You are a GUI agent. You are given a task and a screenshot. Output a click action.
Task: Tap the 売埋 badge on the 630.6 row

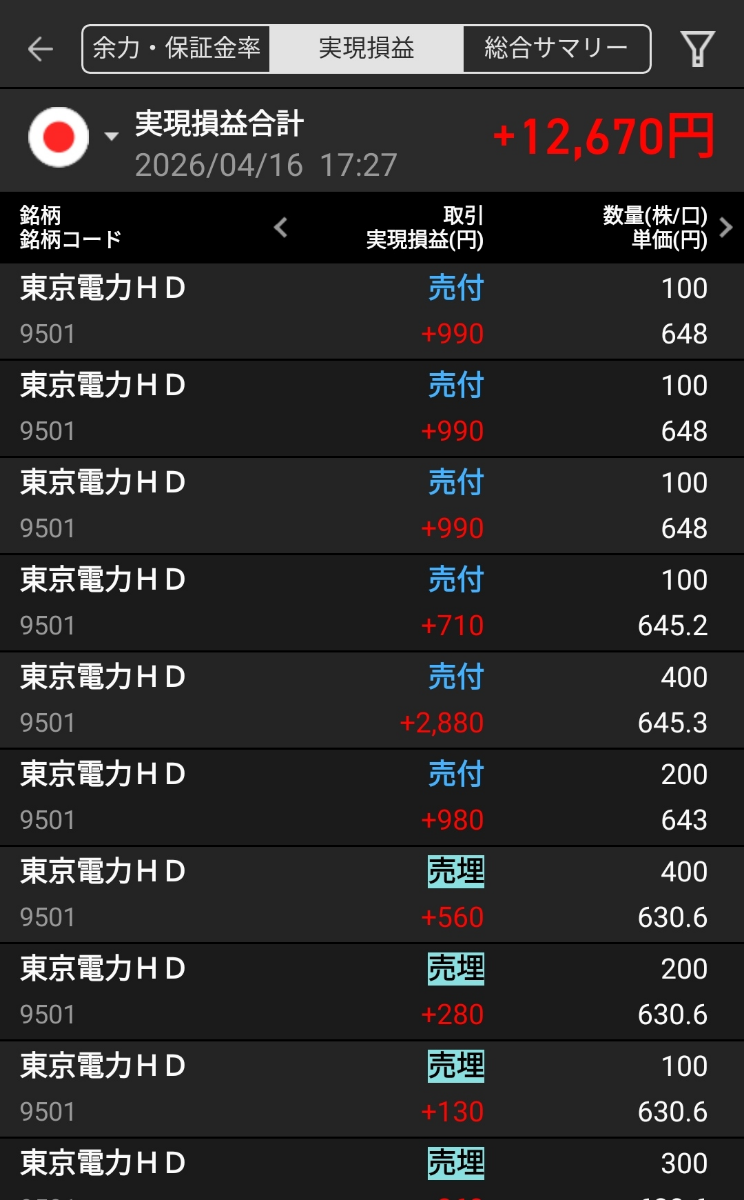coord(456,871)
